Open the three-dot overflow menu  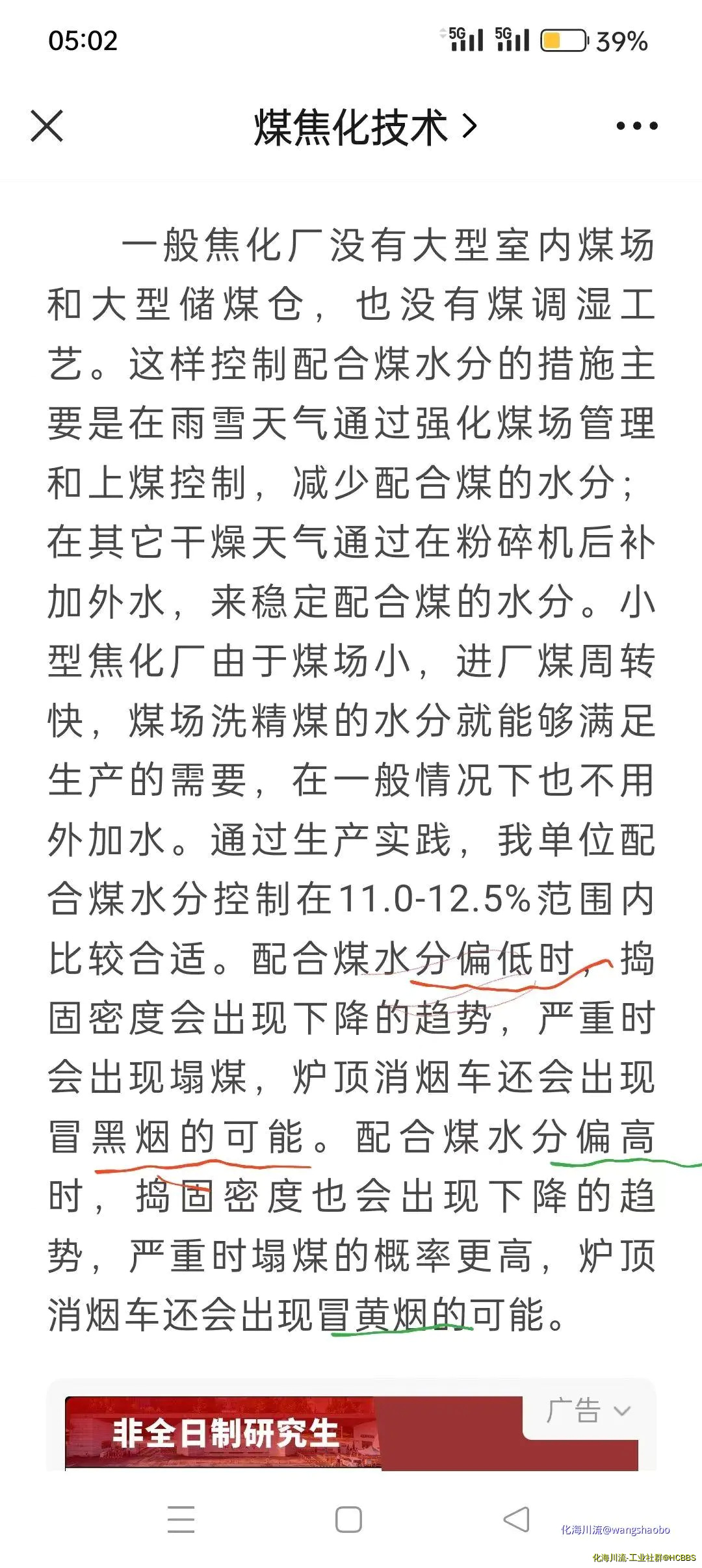[x=636, y=125]
